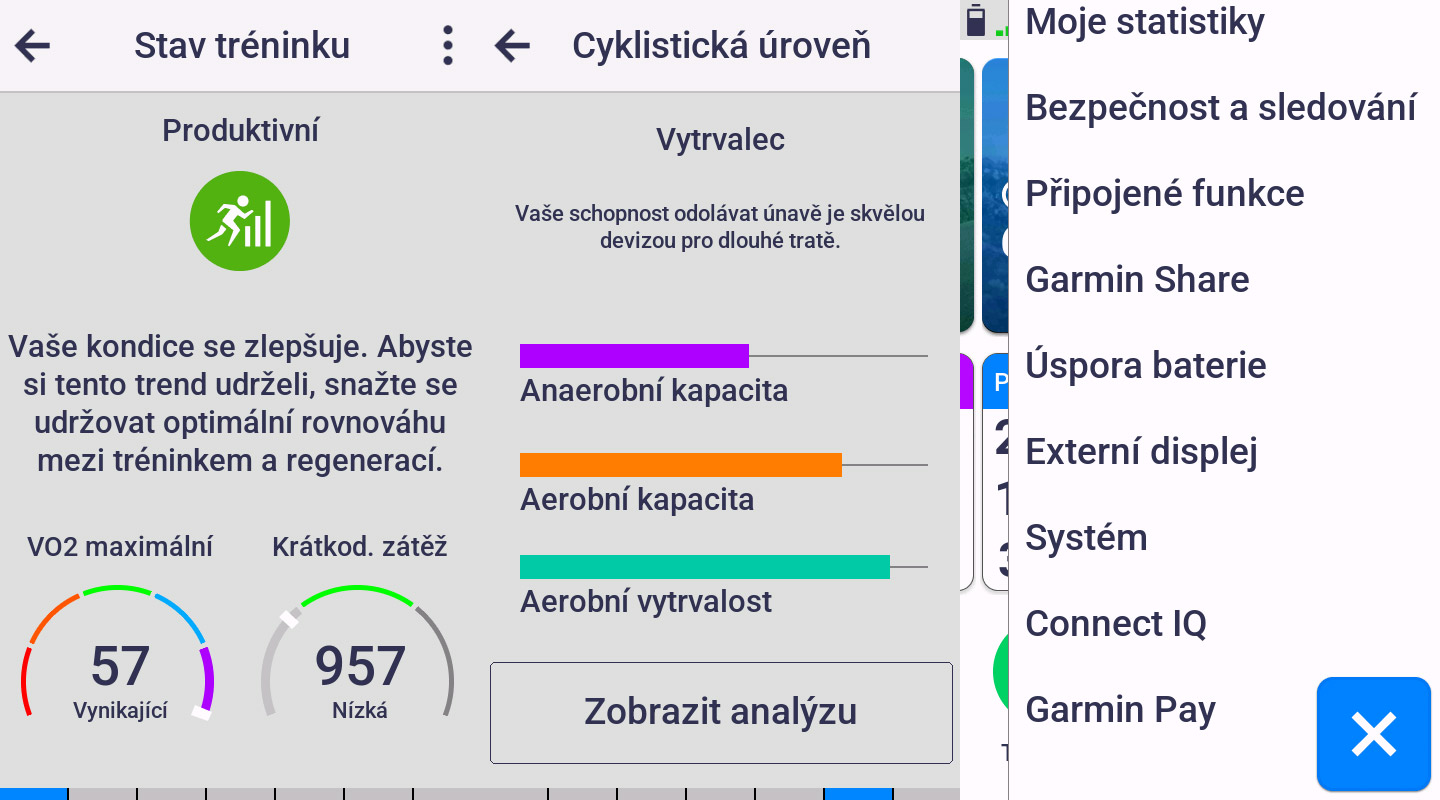Close the menu with the blue X
The width and height of the screenshot is (1440, 800).
(x=1373, y=735)
